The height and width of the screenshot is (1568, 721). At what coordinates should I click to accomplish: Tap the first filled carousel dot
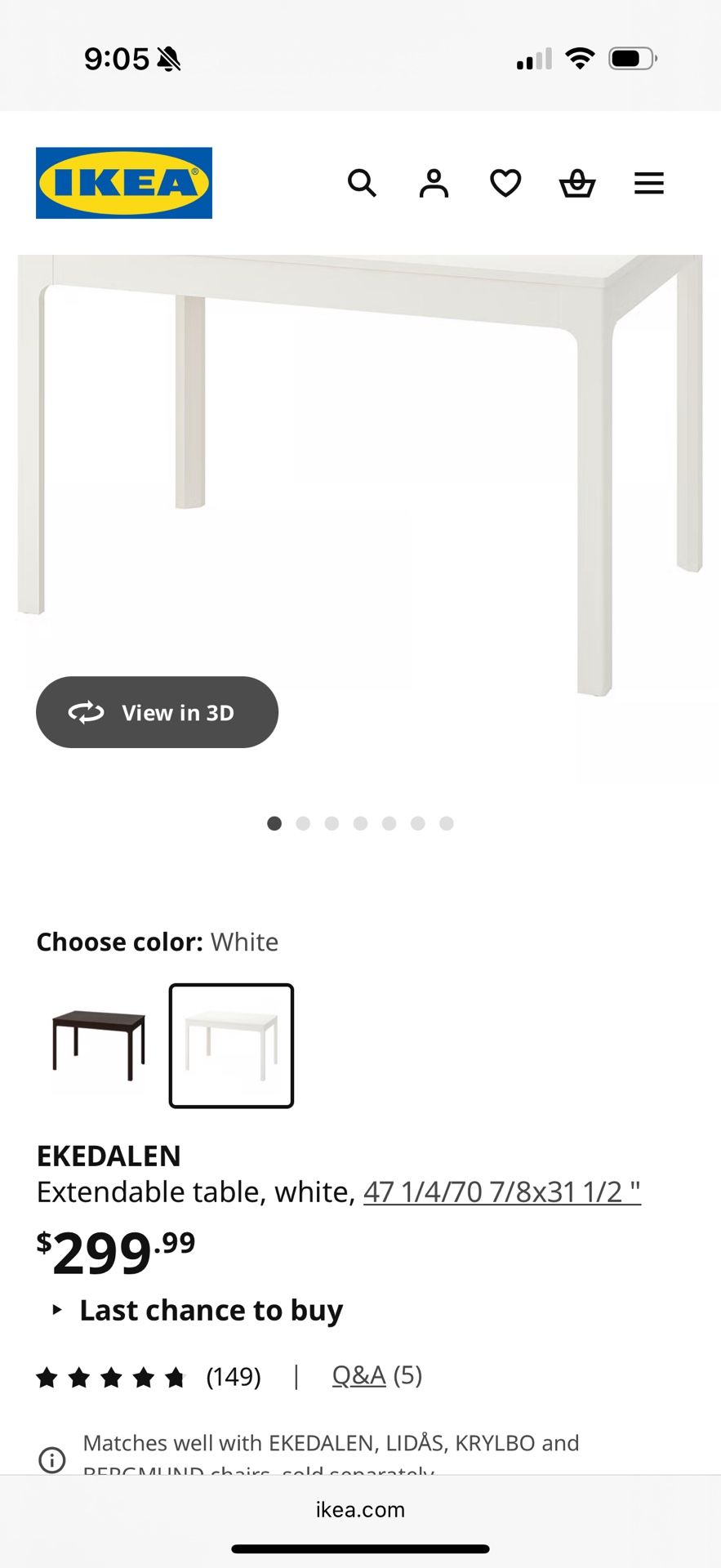(274, 824)
